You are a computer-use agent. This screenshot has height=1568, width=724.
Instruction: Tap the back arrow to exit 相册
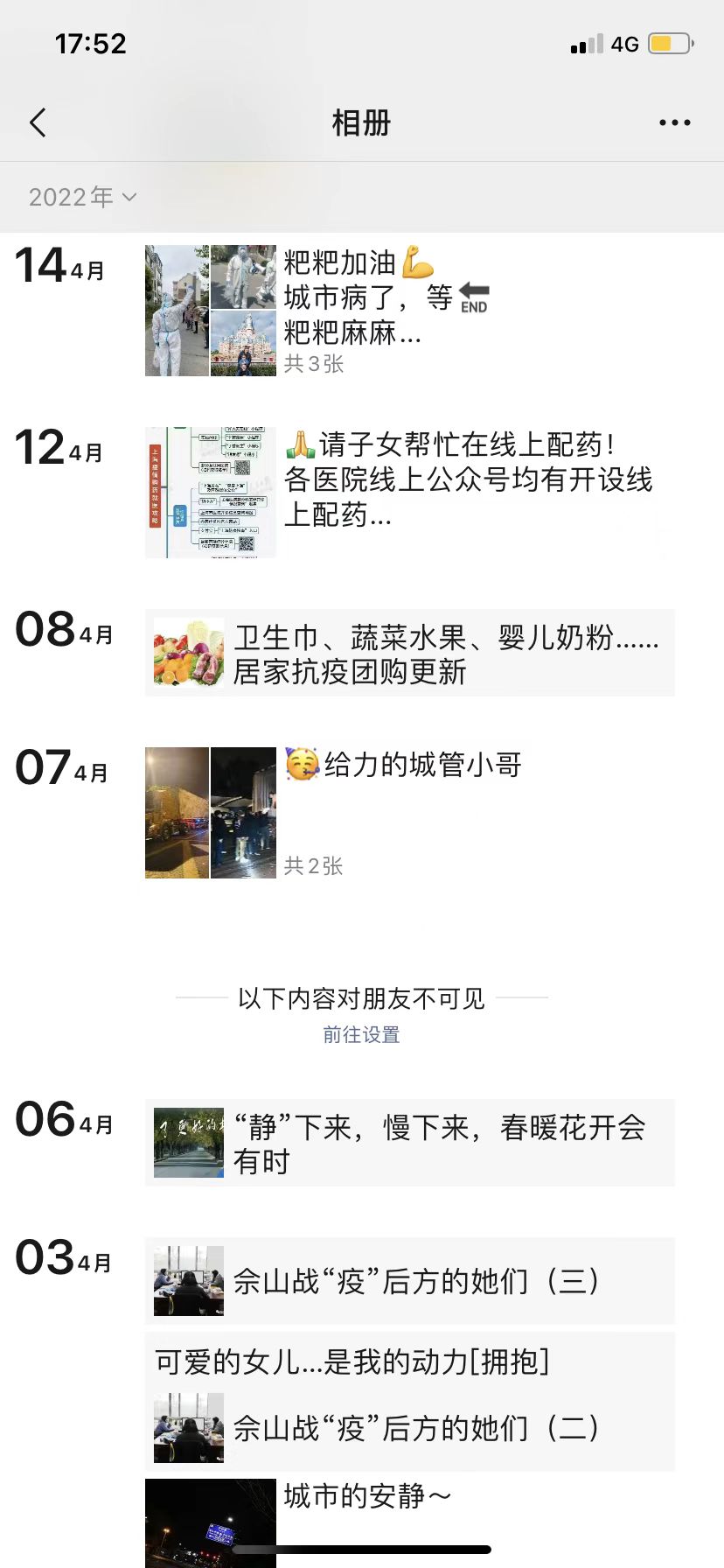[37, 122]
